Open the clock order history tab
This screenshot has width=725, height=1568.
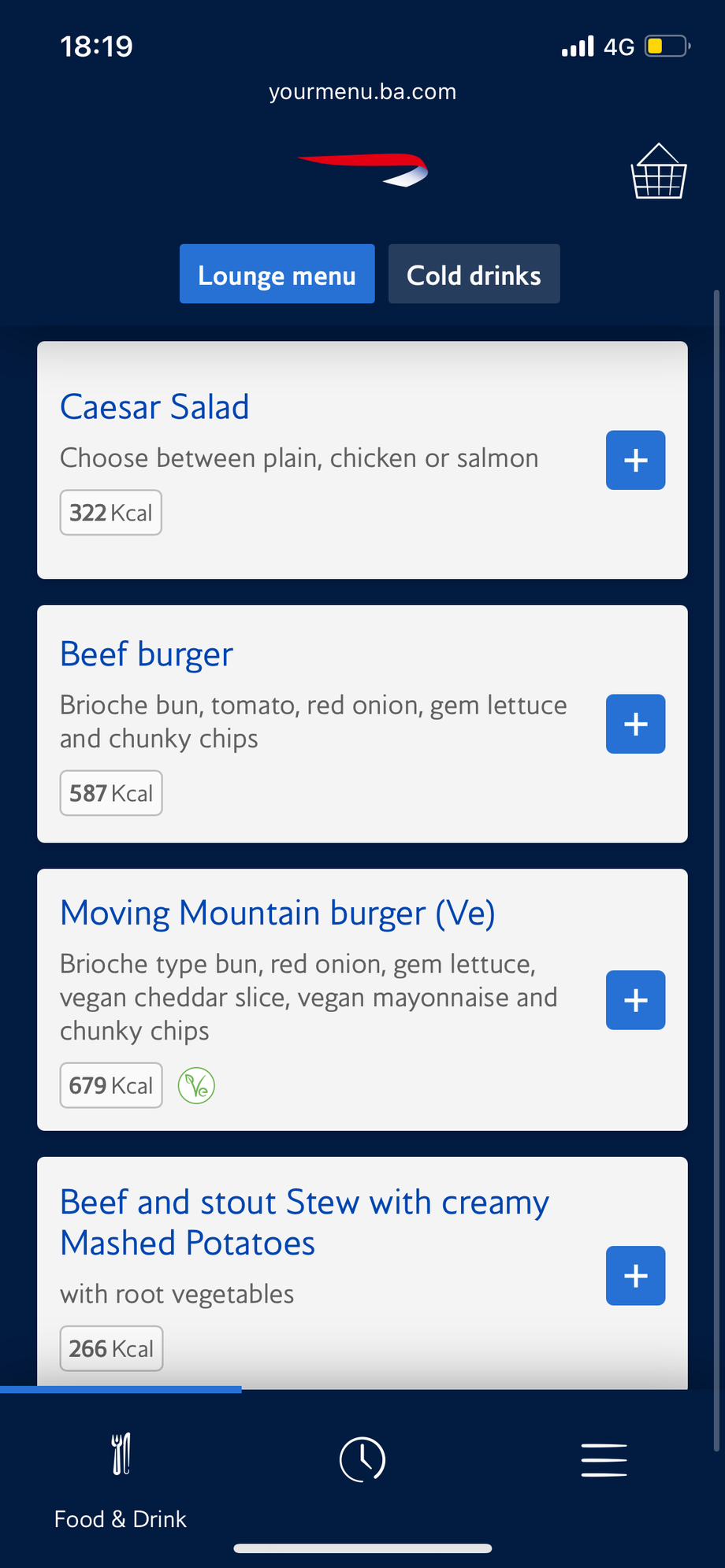362,1459
